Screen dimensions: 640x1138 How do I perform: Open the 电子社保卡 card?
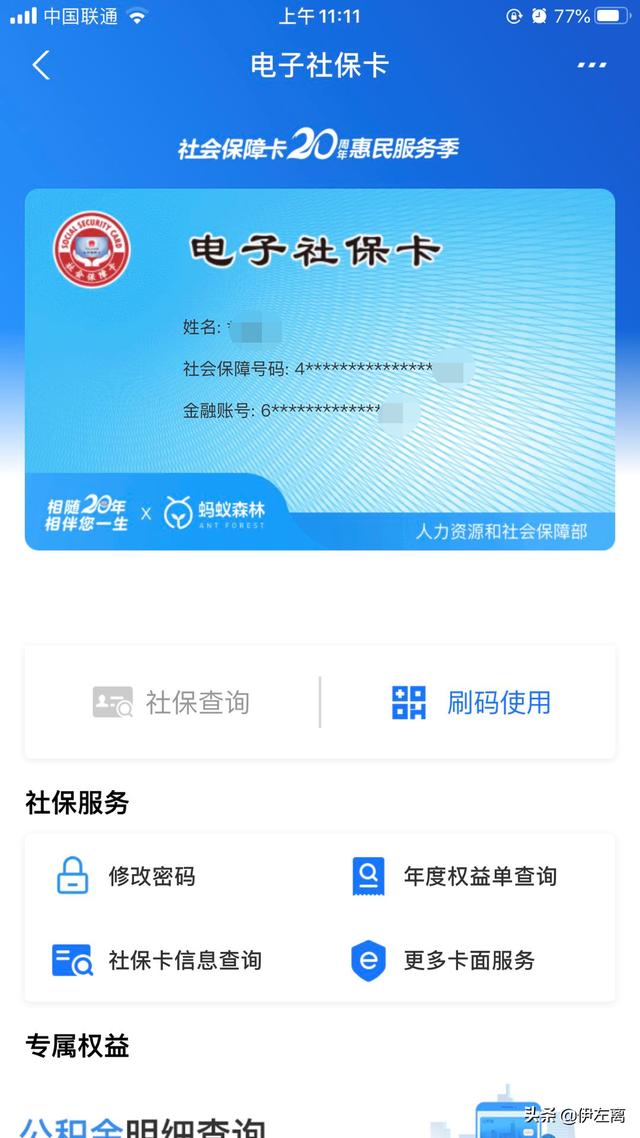320,368
